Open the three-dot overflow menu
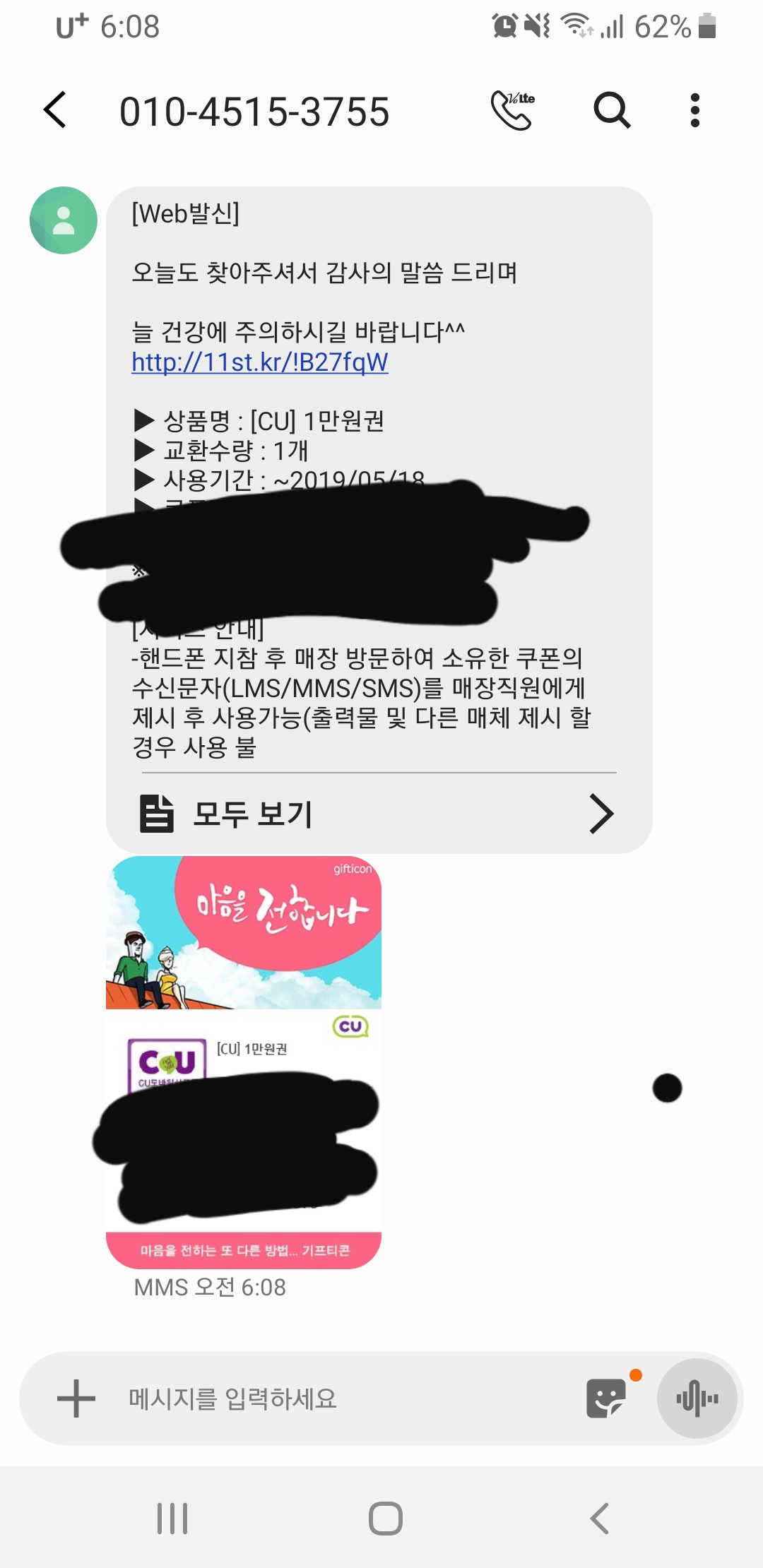The height and width of the screenshot is (1568, 763). point(695,110)
